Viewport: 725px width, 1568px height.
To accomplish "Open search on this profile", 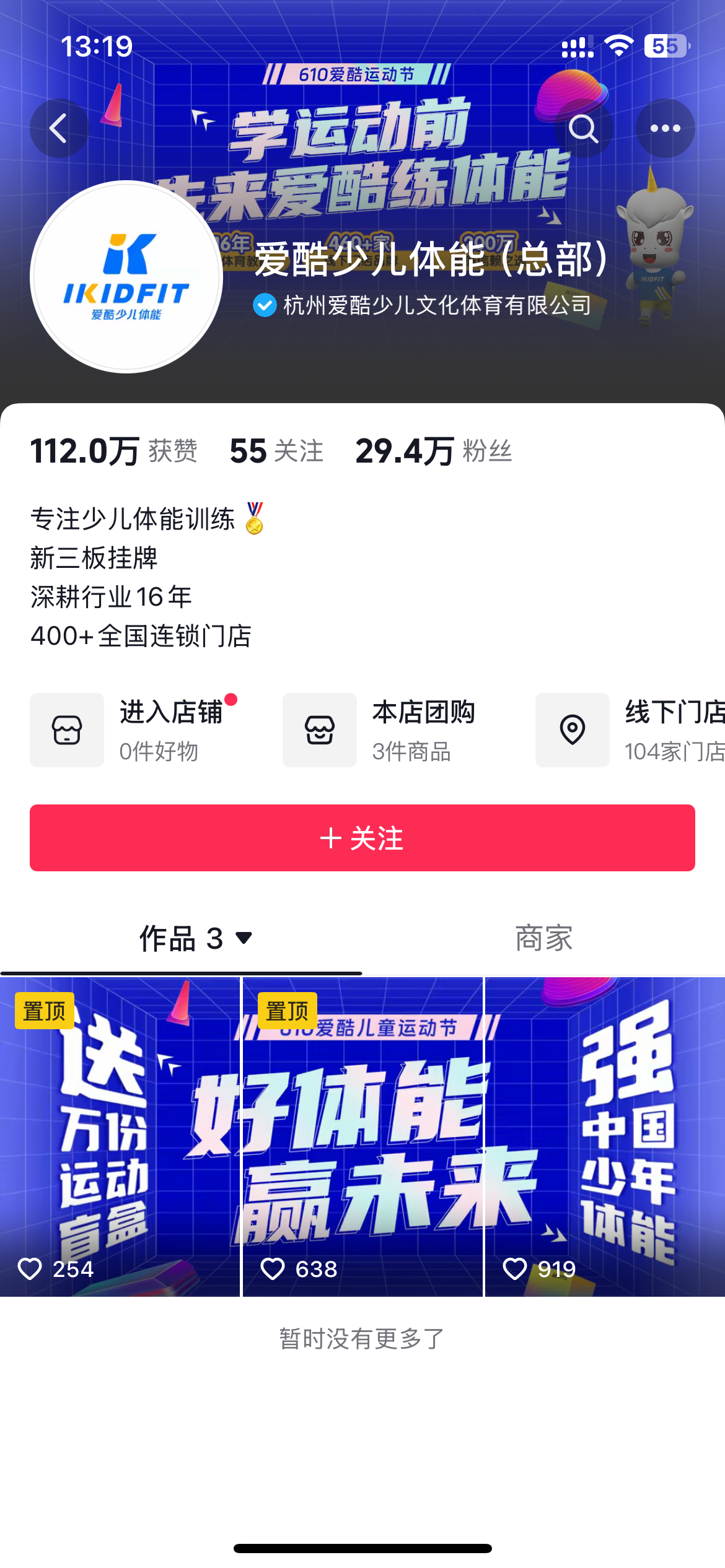I will (x=583, y=128).
